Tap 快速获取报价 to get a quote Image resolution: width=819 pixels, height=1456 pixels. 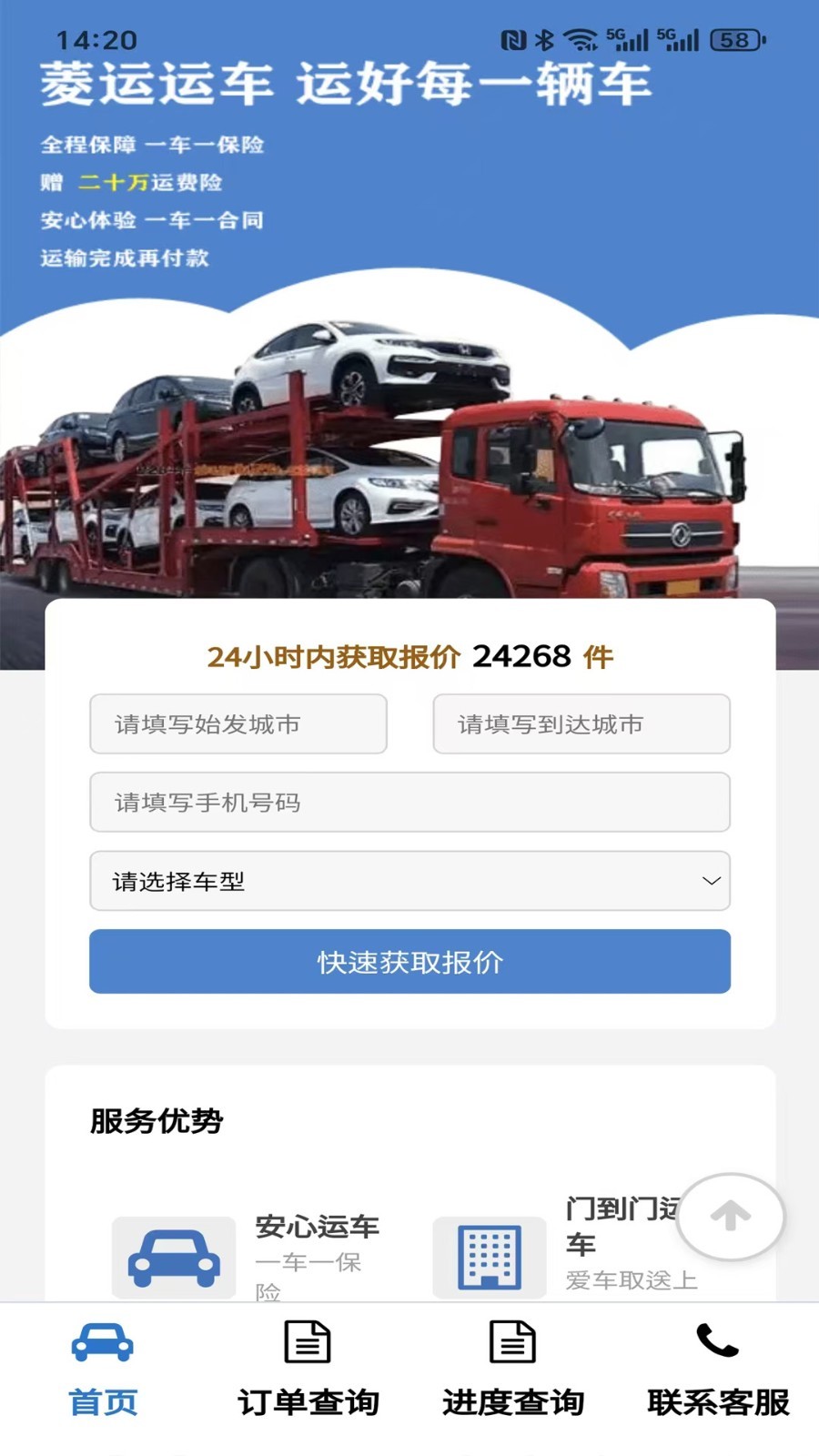[409, 962]
